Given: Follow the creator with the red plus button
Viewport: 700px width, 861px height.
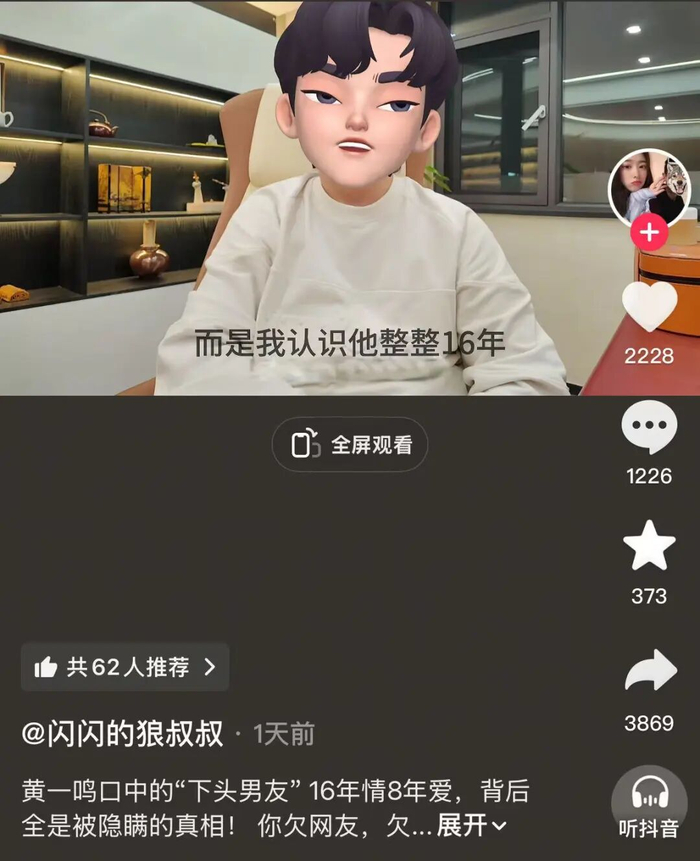Looking at the screenshot, I should tap(649, 232).
